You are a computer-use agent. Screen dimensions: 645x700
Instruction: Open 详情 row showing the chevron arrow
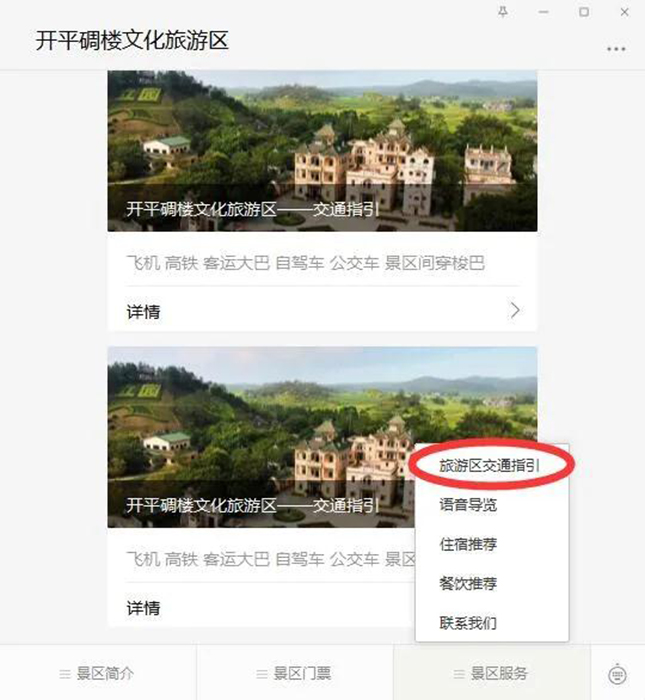click(322, 311)
